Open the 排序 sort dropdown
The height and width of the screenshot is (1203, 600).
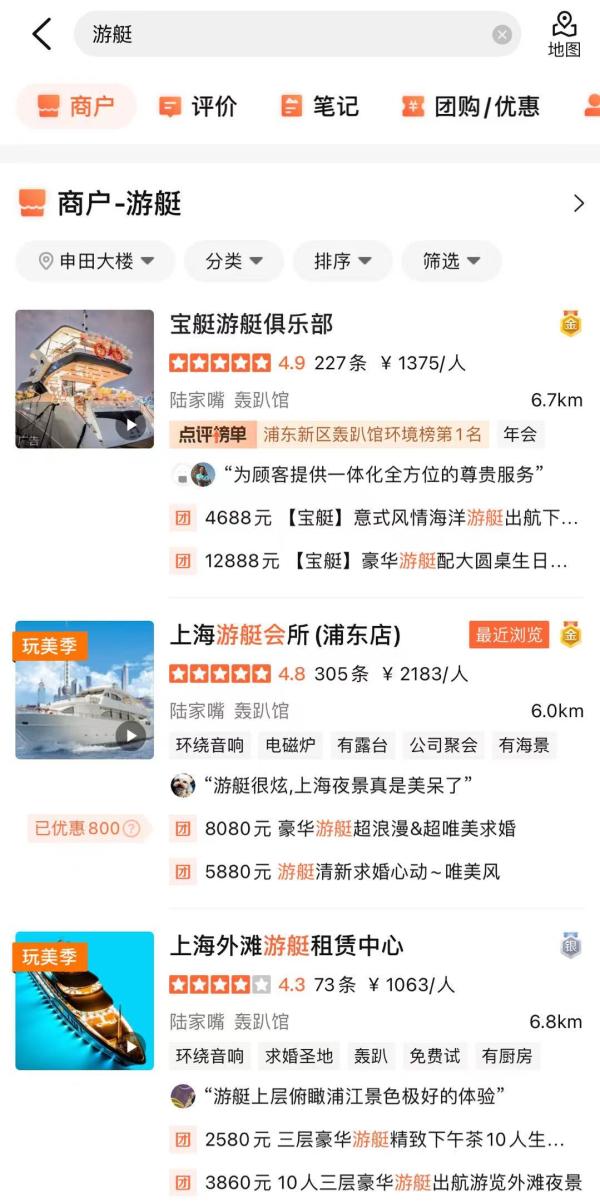tap(342, 261)
